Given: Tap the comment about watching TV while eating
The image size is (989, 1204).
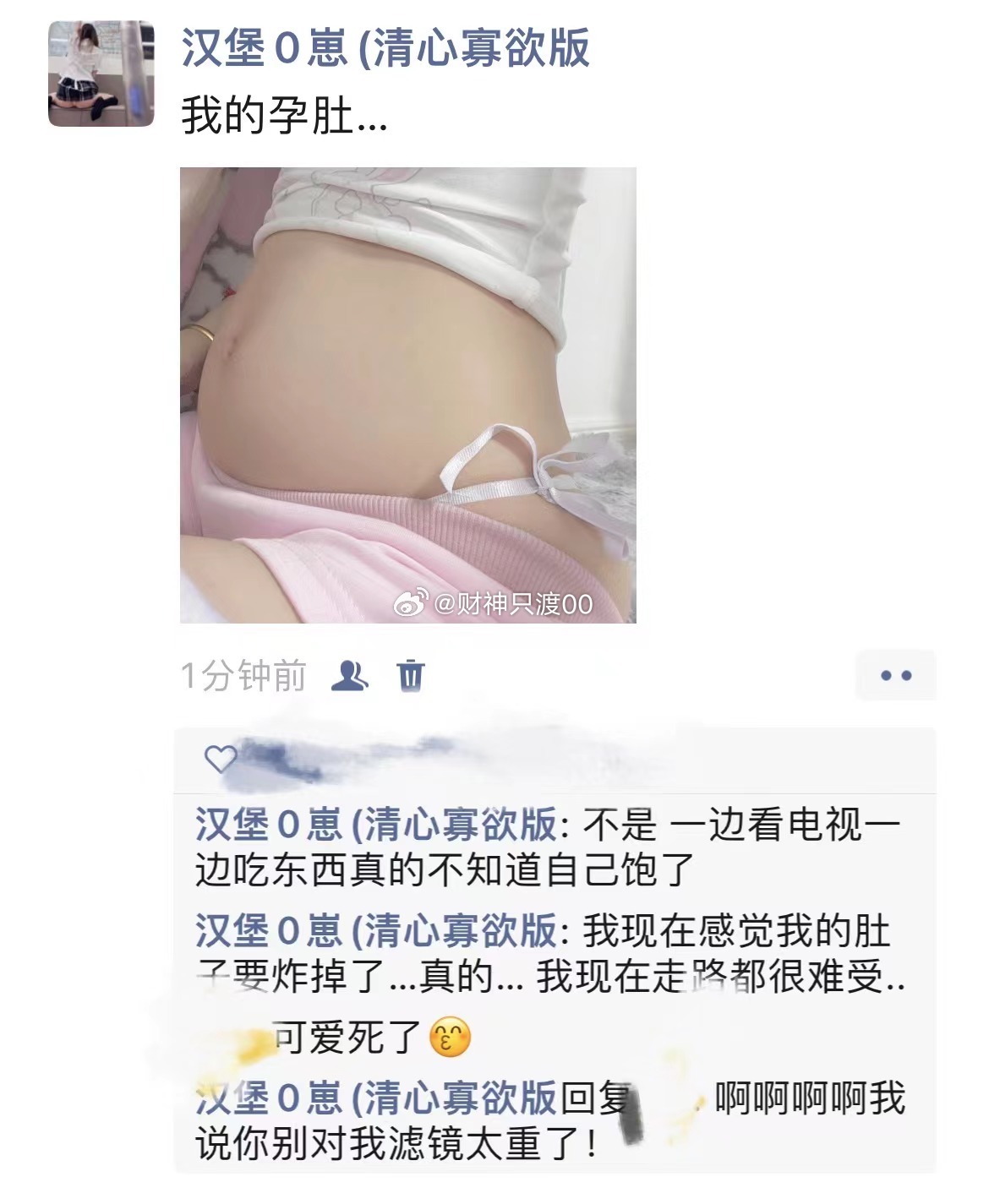Looking at the screenshot, I should click(549, 847).
